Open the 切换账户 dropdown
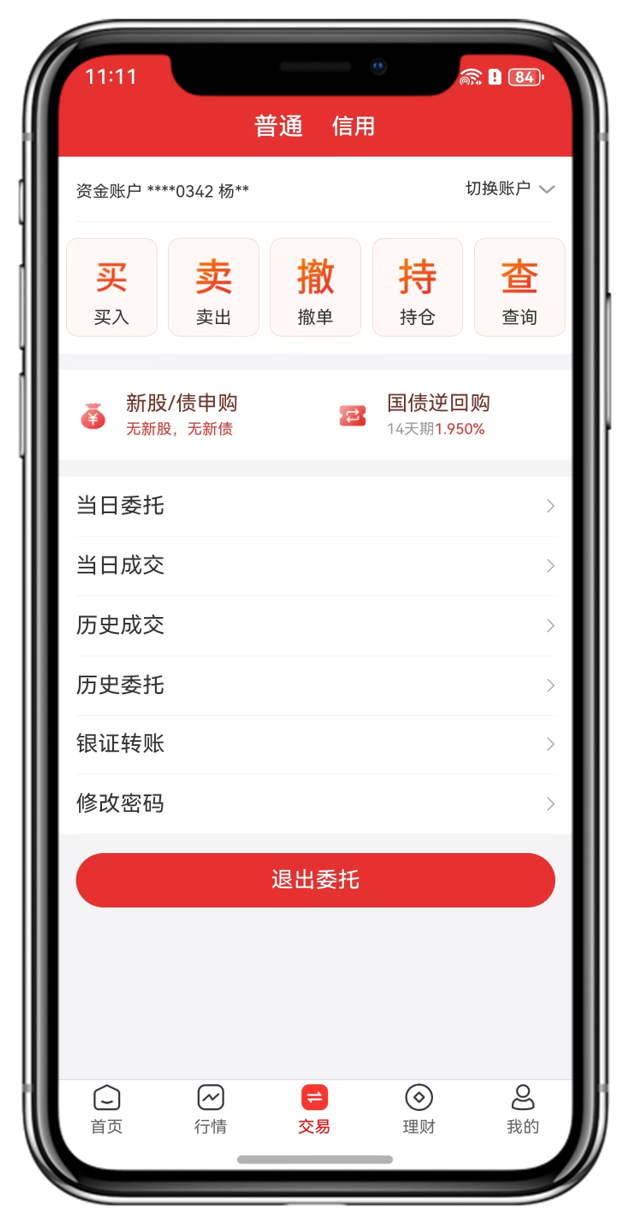 coord(509,189)
